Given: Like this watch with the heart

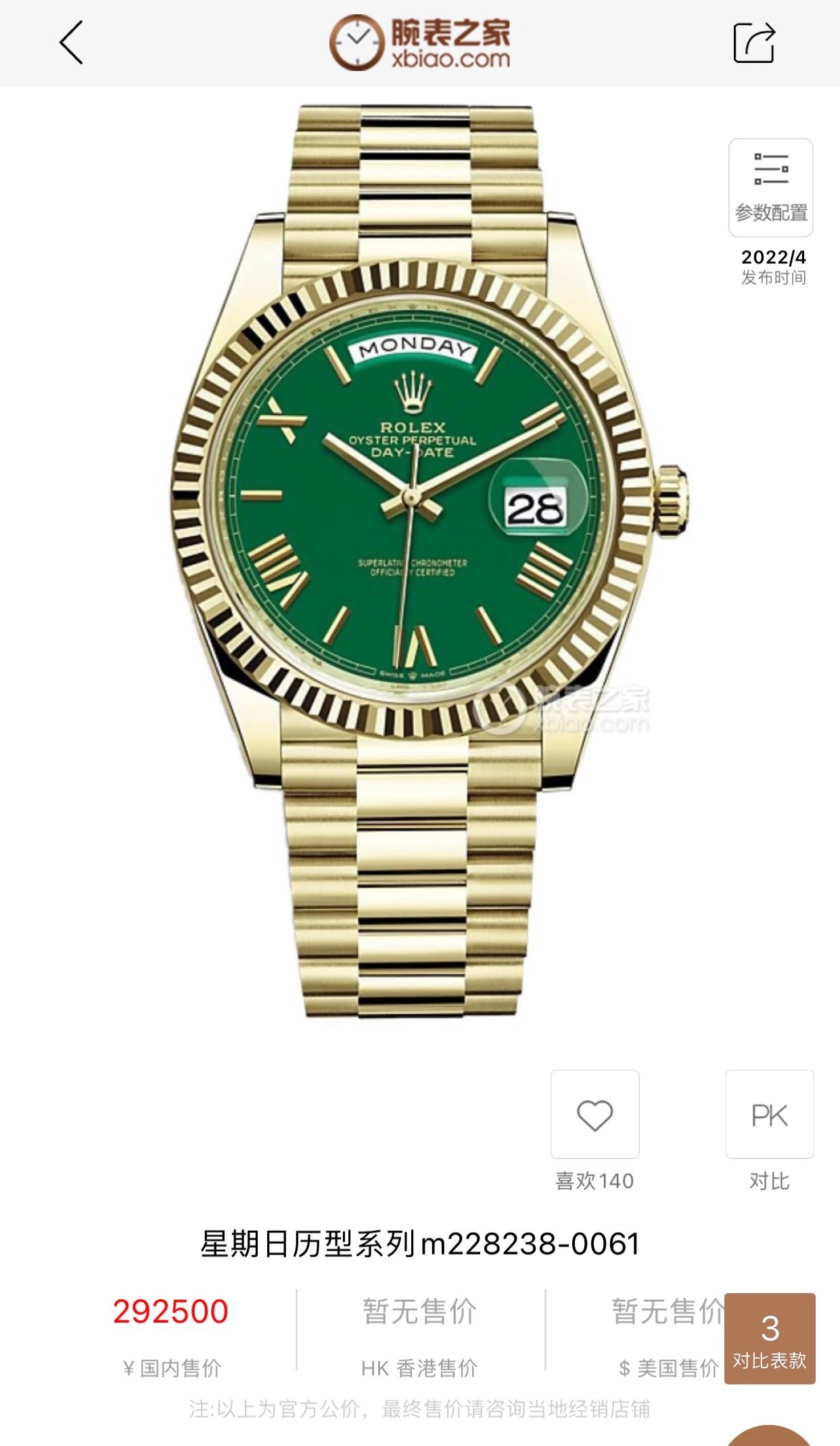Looking at the screenshot, I should click(594, 1114).
